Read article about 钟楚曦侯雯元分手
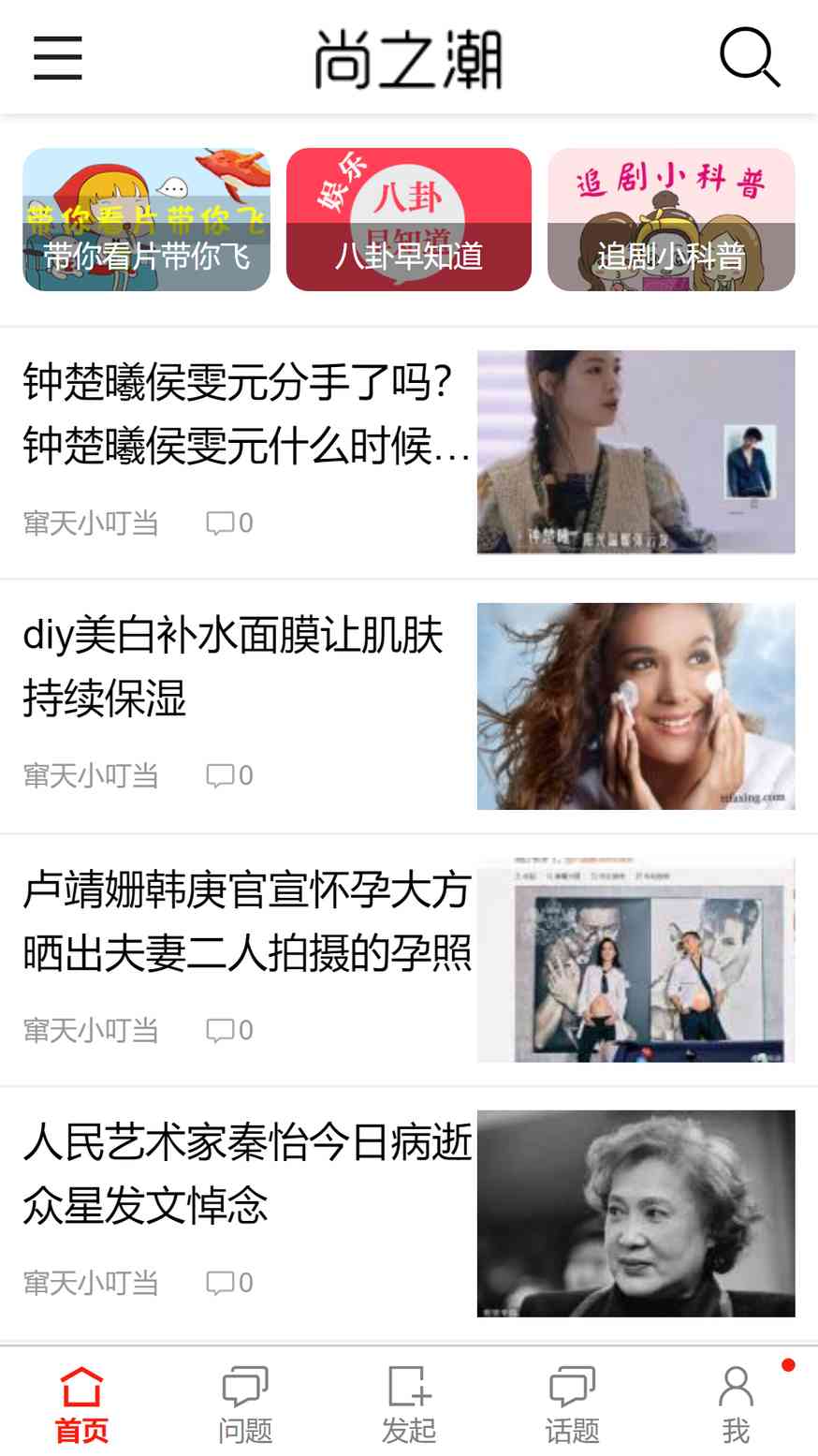818x1456 pixels. (246, 414)
